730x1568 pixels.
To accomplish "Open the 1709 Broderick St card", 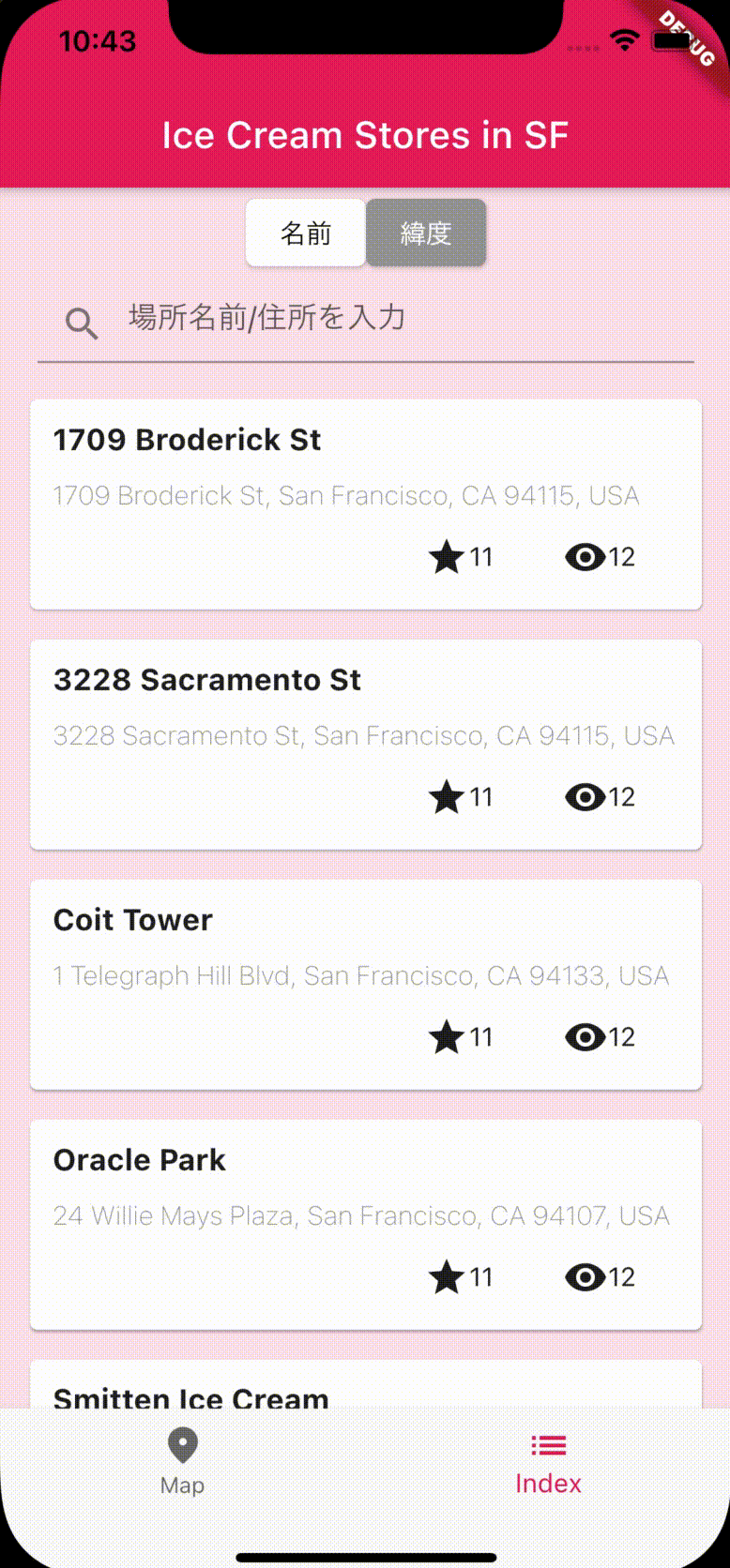I will click(x=366, y=505).
